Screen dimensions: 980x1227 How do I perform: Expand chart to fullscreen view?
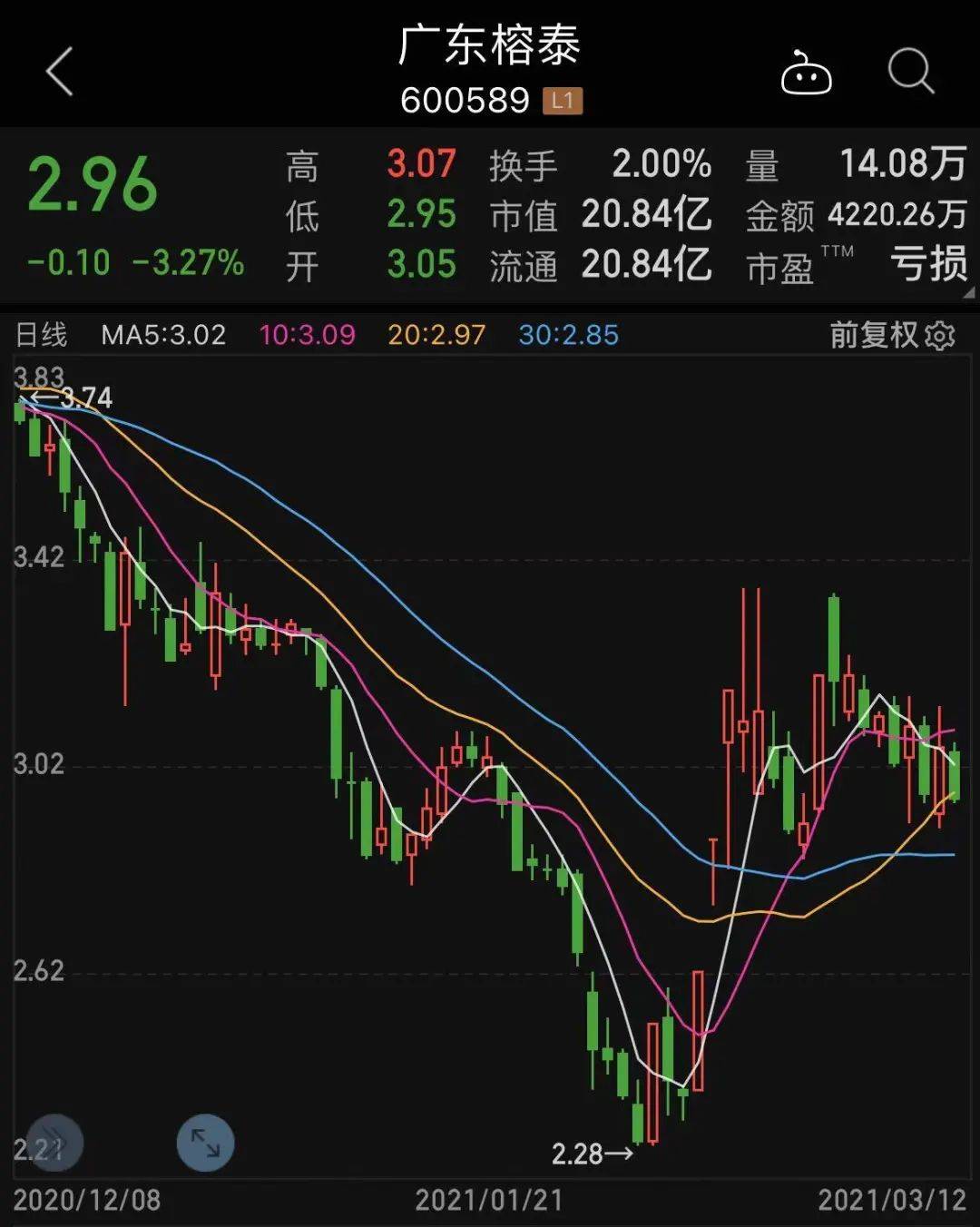click(x=205, y=1143)
